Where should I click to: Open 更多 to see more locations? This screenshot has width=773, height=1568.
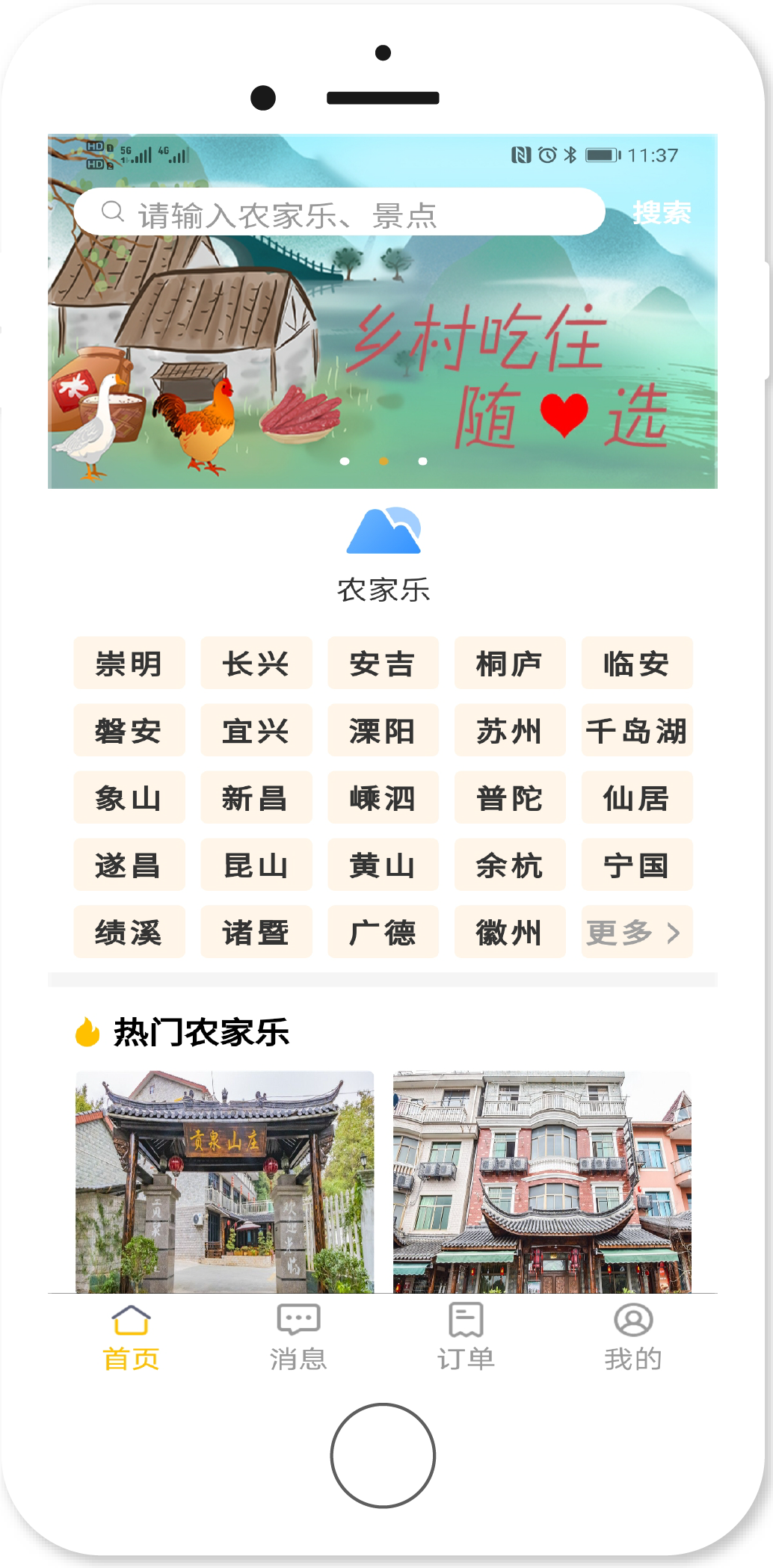tap(636, 933)
